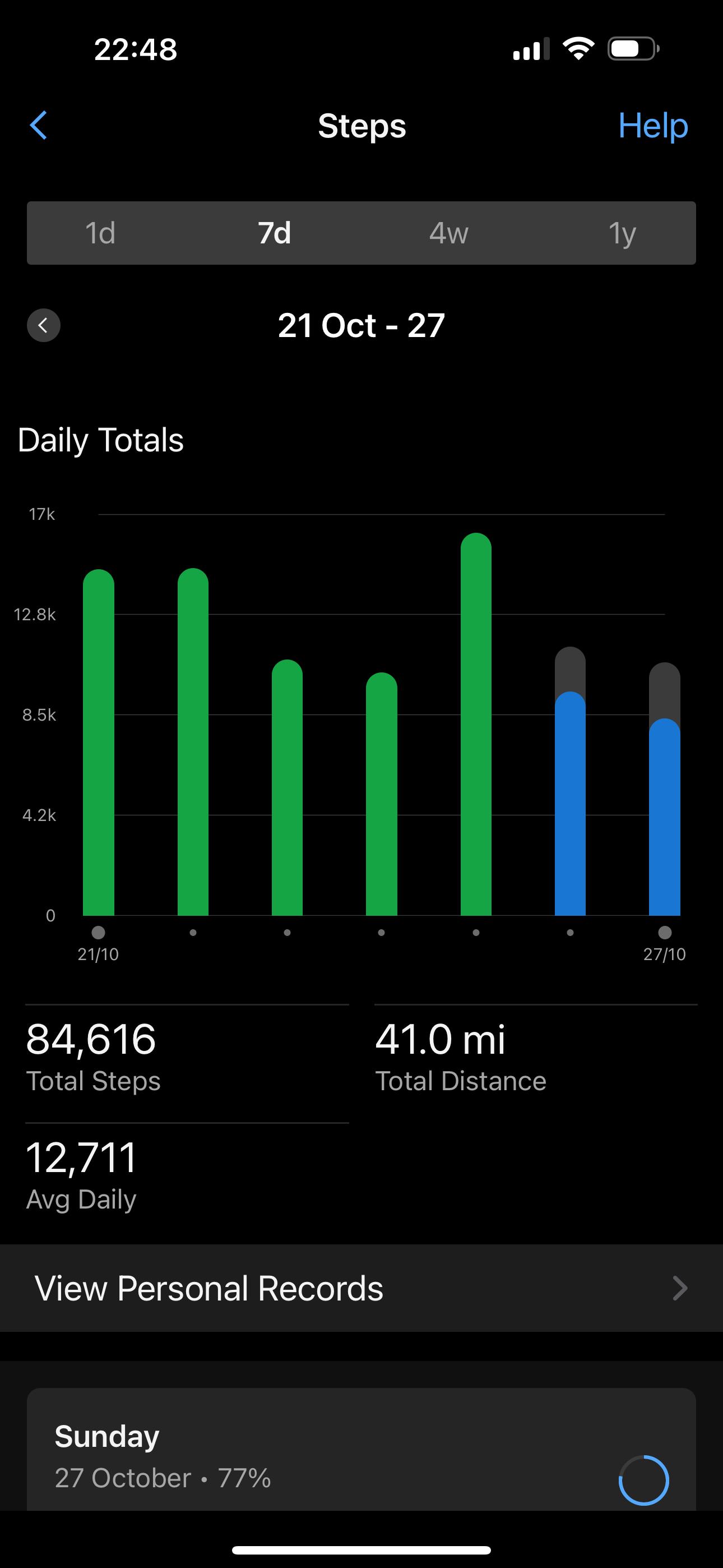723x1568 pixels.
Task: Go to the previous week
Action: pos(44,325)
